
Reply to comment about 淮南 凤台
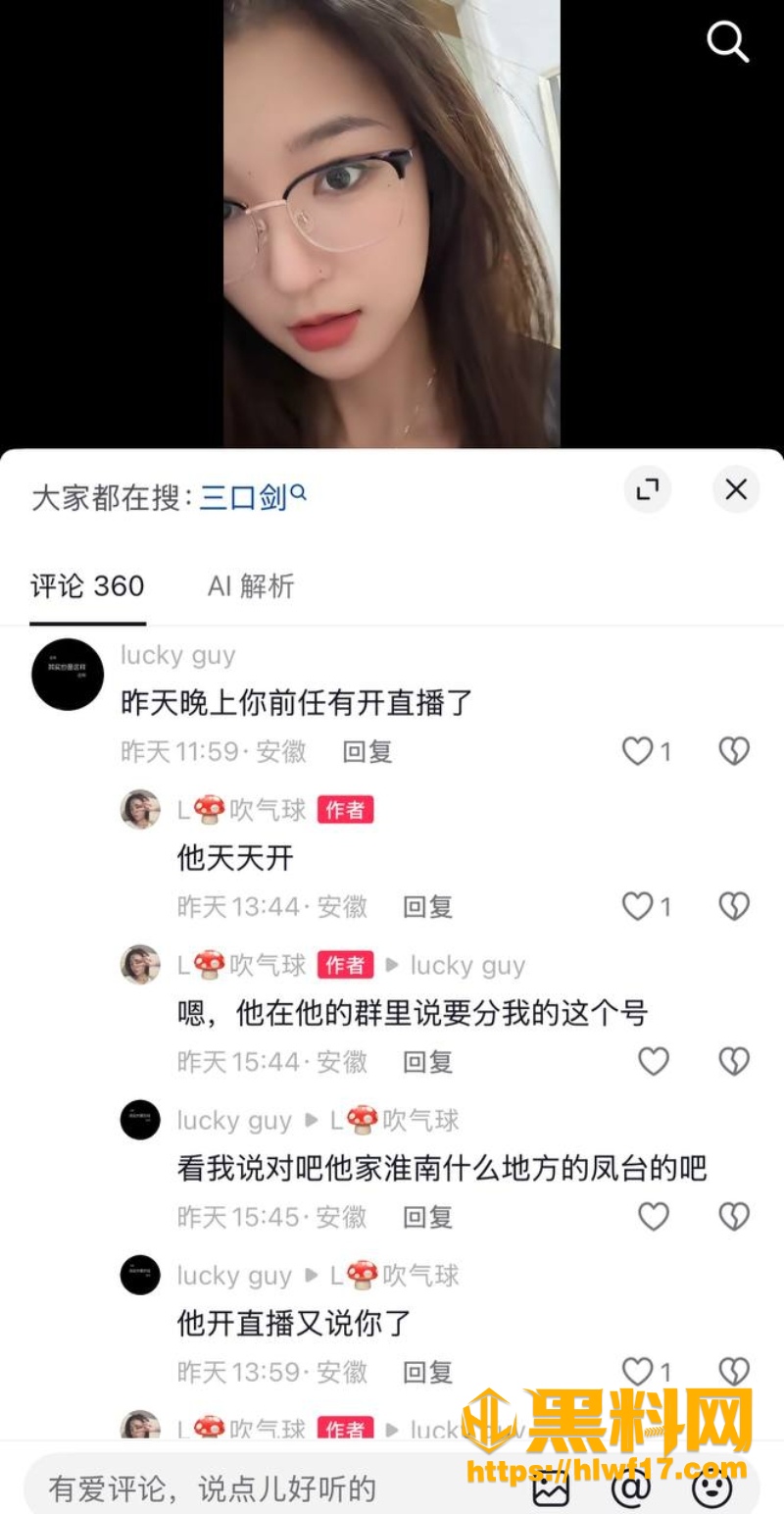[x=428, y=1217]
